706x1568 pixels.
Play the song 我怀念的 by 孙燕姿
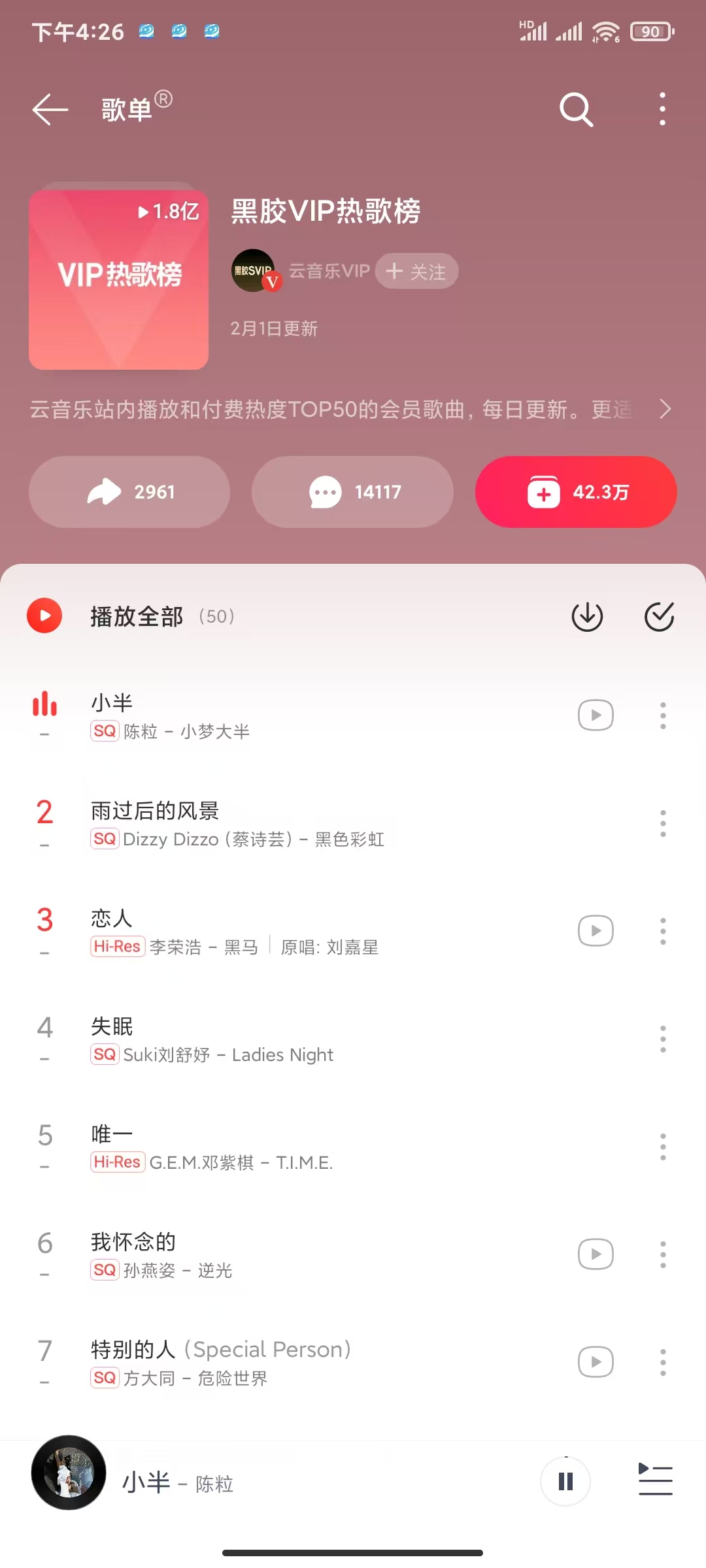594,1253
